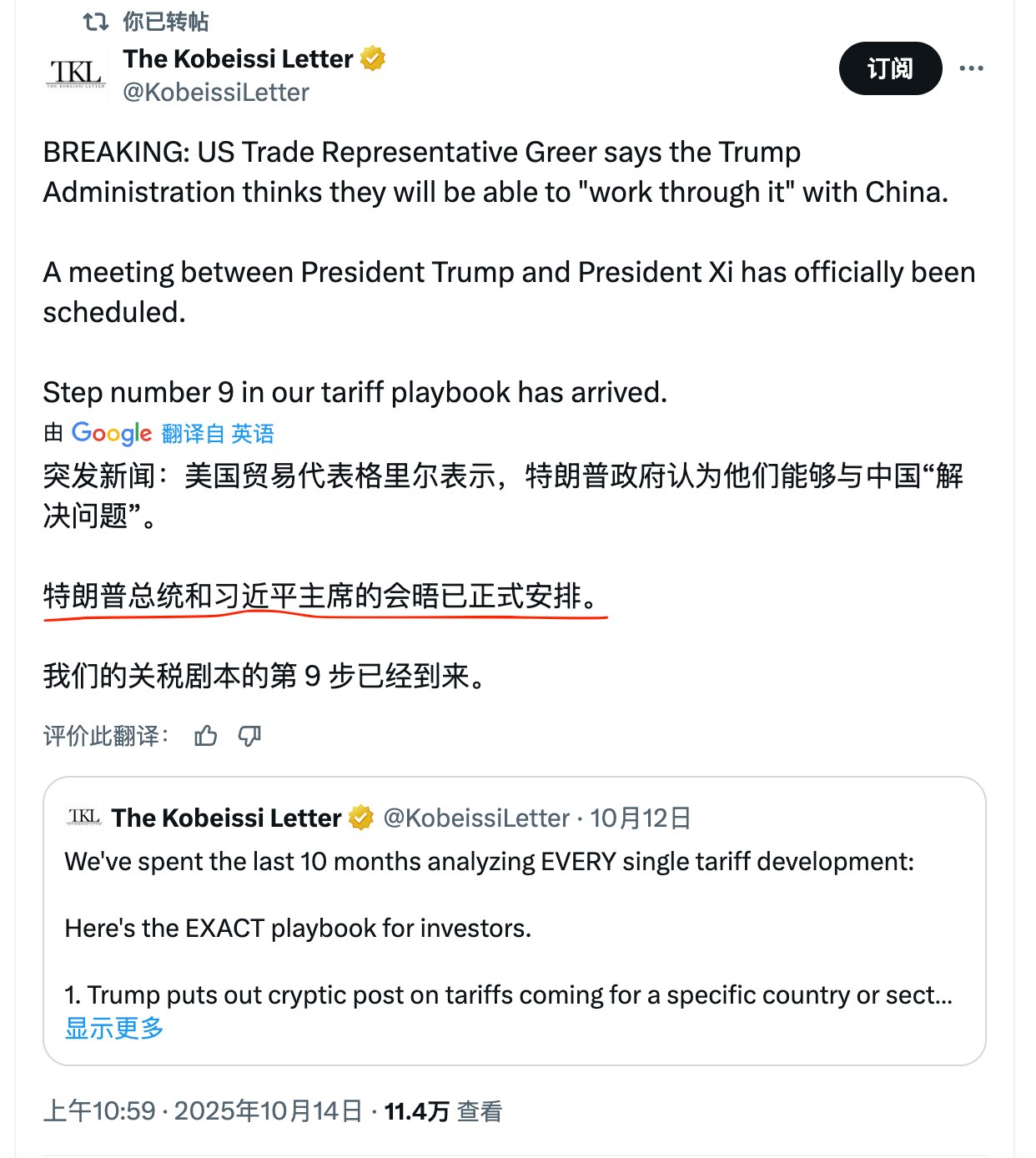Toggle the thumbs-up rating for this translation
Image resolution: width=1036 pixels, height=1158 pixels.
click(x=204, y=736)
